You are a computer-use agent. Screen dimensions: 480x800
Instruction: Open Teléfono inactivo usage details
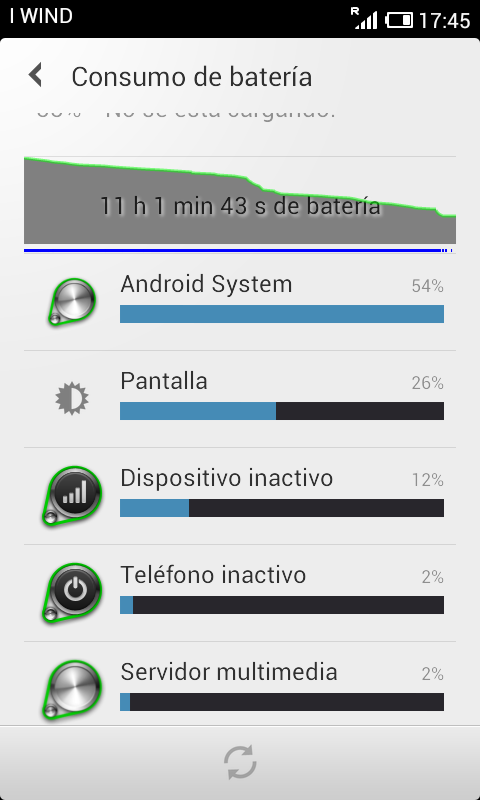(240, 593)
